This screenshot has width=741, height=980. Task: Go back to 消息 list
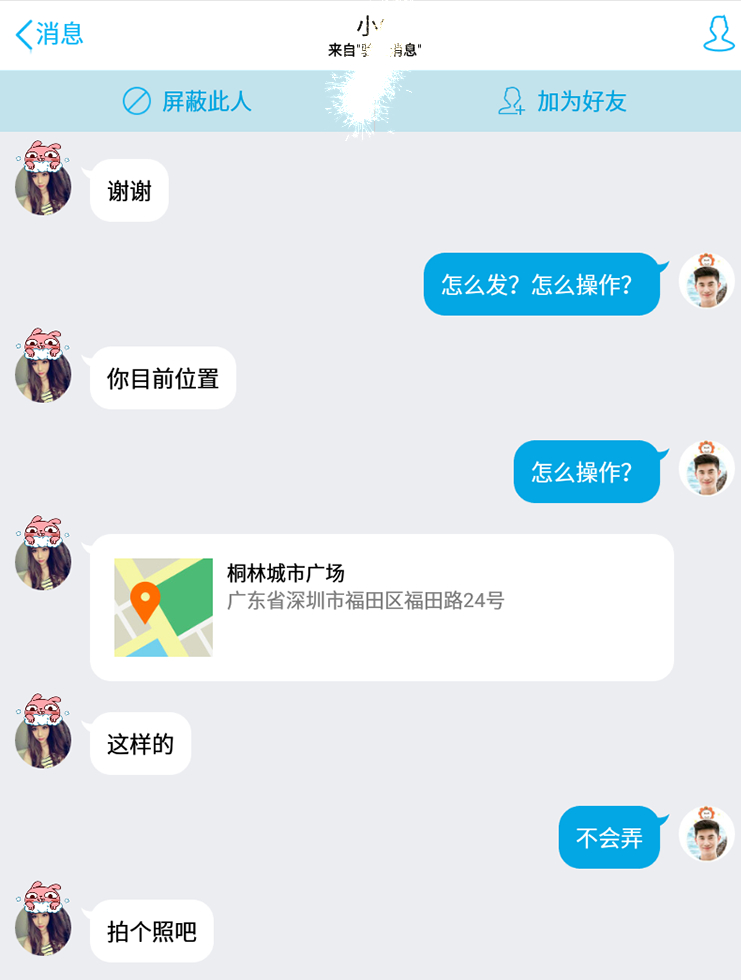tap(48, 34)
